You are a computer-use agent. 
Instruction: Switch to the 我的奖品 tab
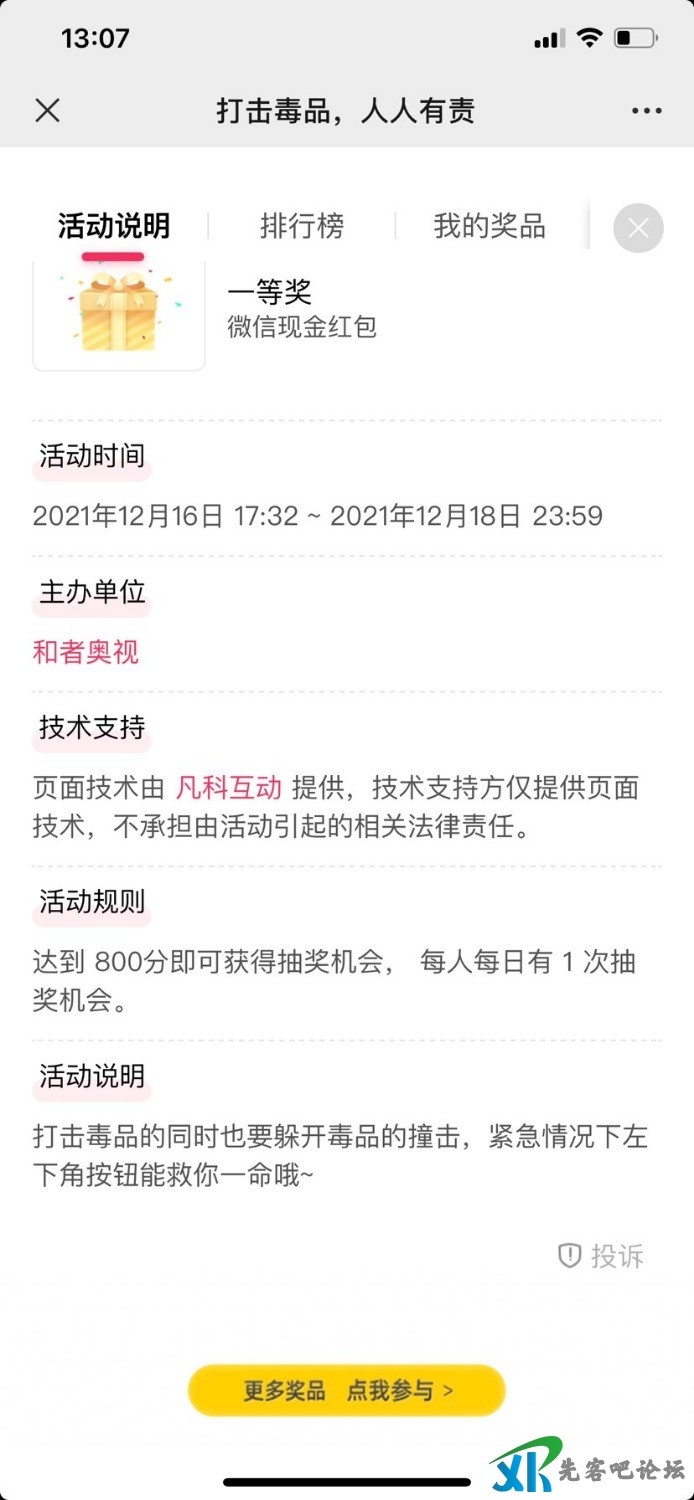pos(489,226)
